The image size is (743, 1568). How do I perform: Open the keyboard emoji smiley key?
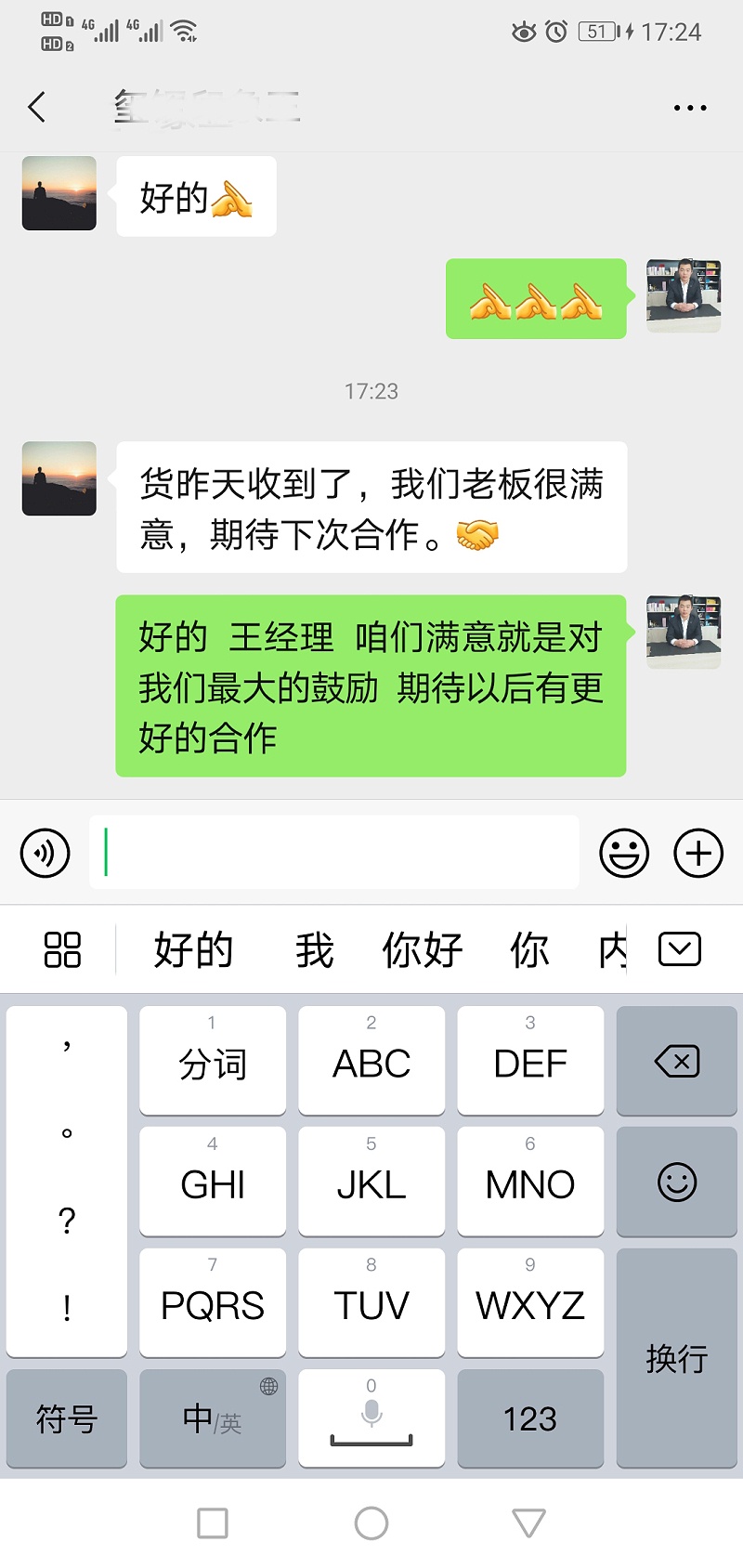point(677,1183)
